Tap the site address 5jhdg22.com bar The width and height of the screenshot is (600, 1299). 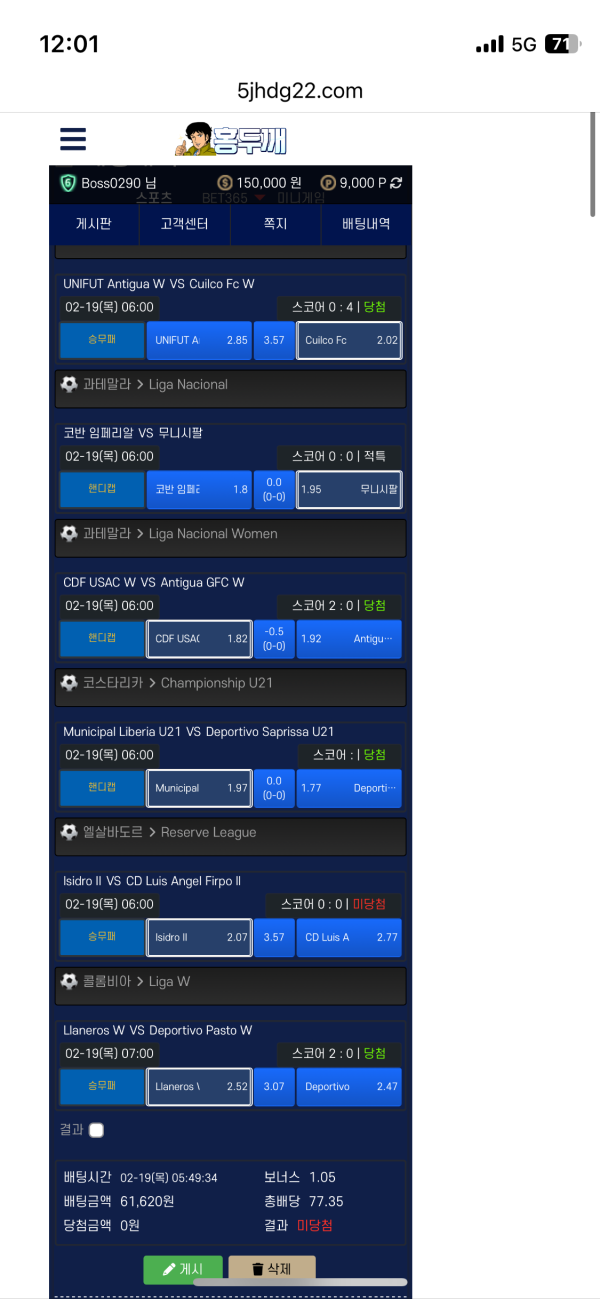(300, 91)
